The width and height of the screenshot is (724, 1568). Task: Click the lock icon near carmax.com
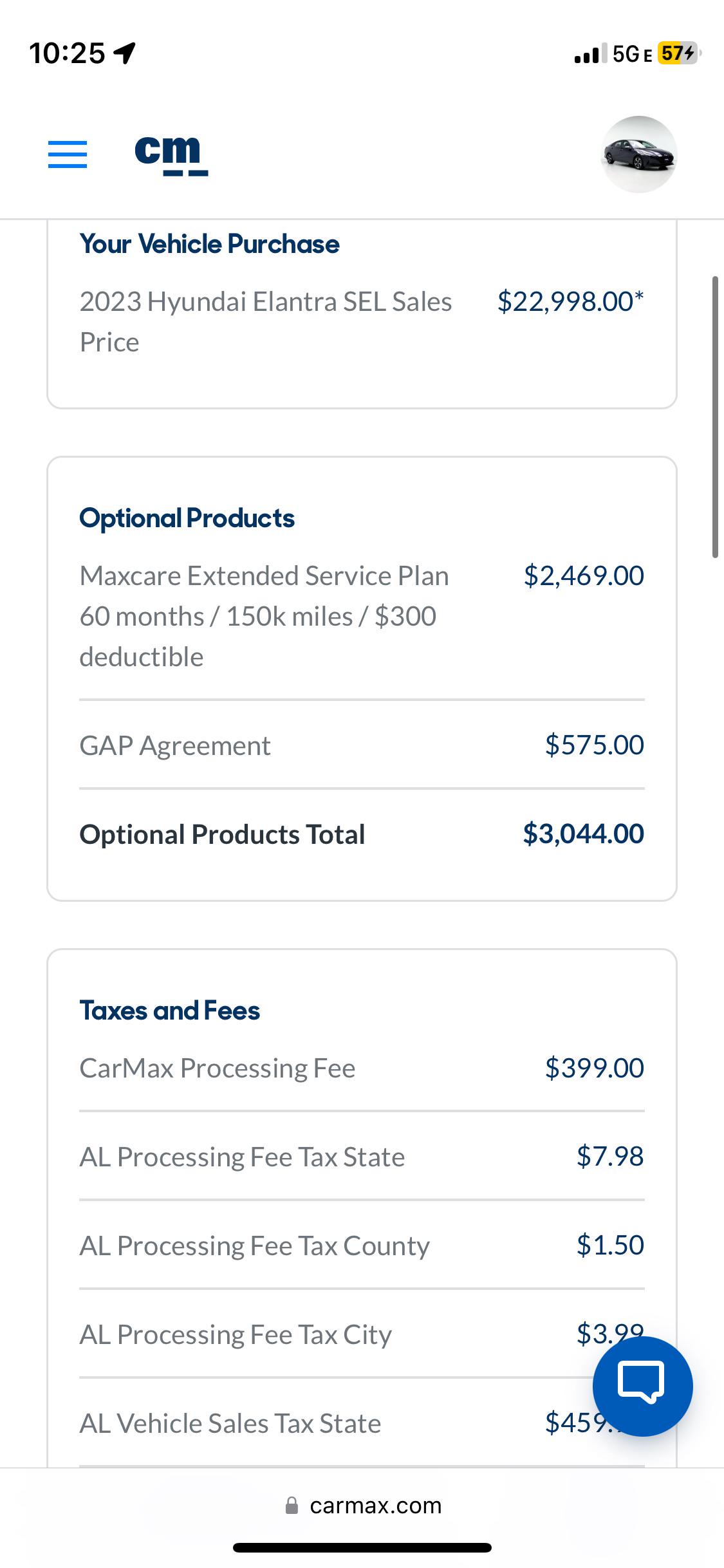pyautogui.click(x=291, y=1505)
